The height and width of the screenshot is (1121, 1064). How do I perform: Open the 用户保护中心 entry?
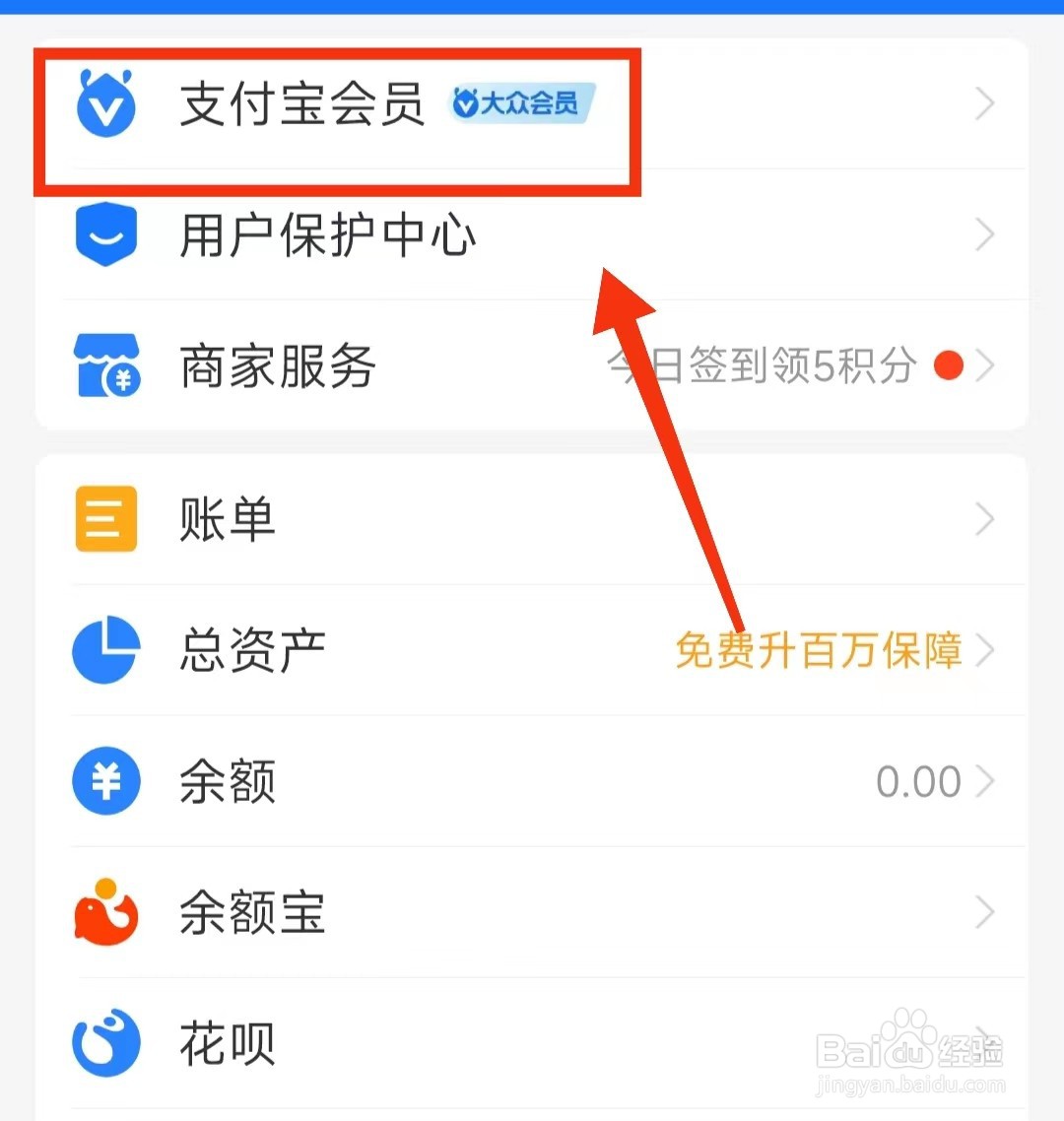click(x=327, y=233)
